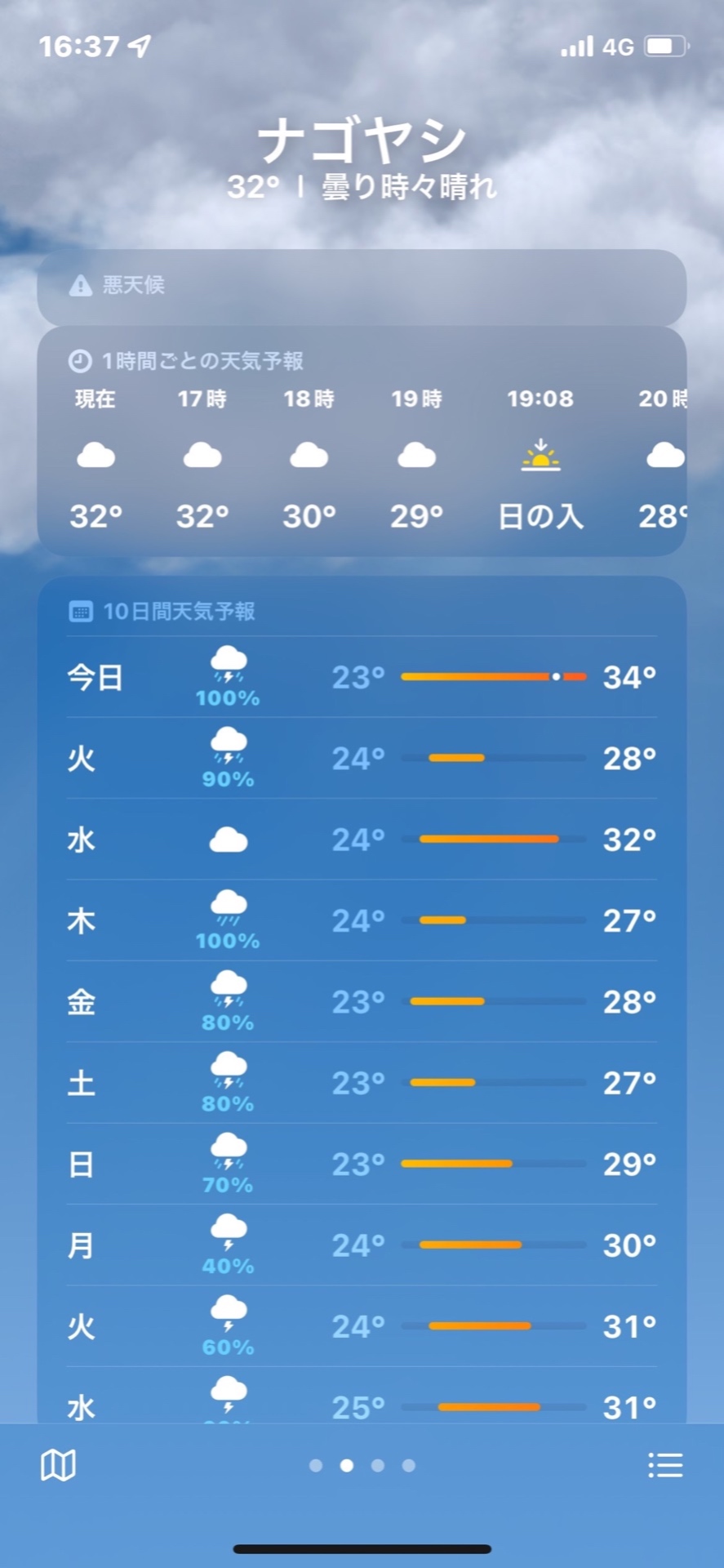Image resolution: width=724 pixels, height=1568 pixels.
Task: Open the 日 forecast row with 70% rain
Action: (x=362, y=1164)
